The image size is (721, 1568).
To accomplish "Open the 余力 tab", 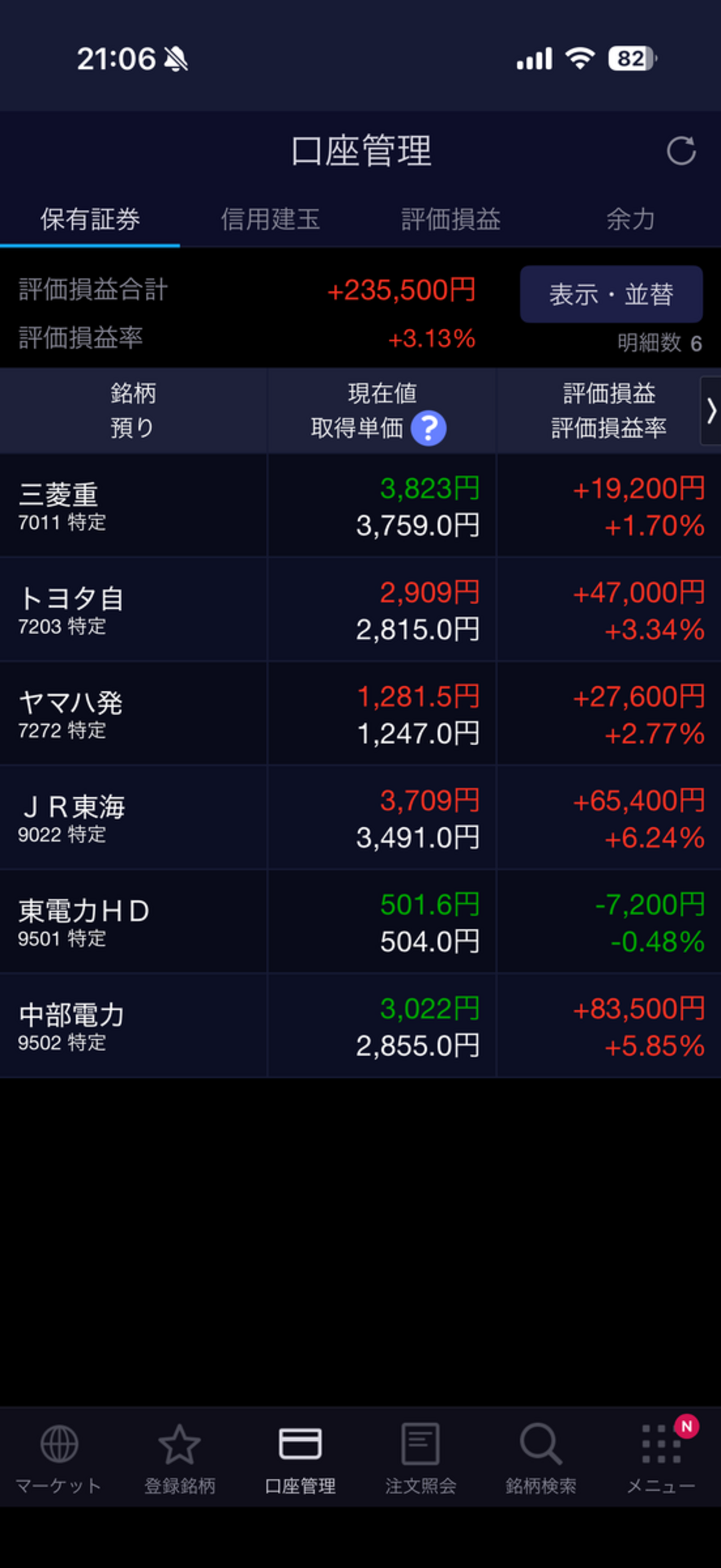I will pos(631,220).
